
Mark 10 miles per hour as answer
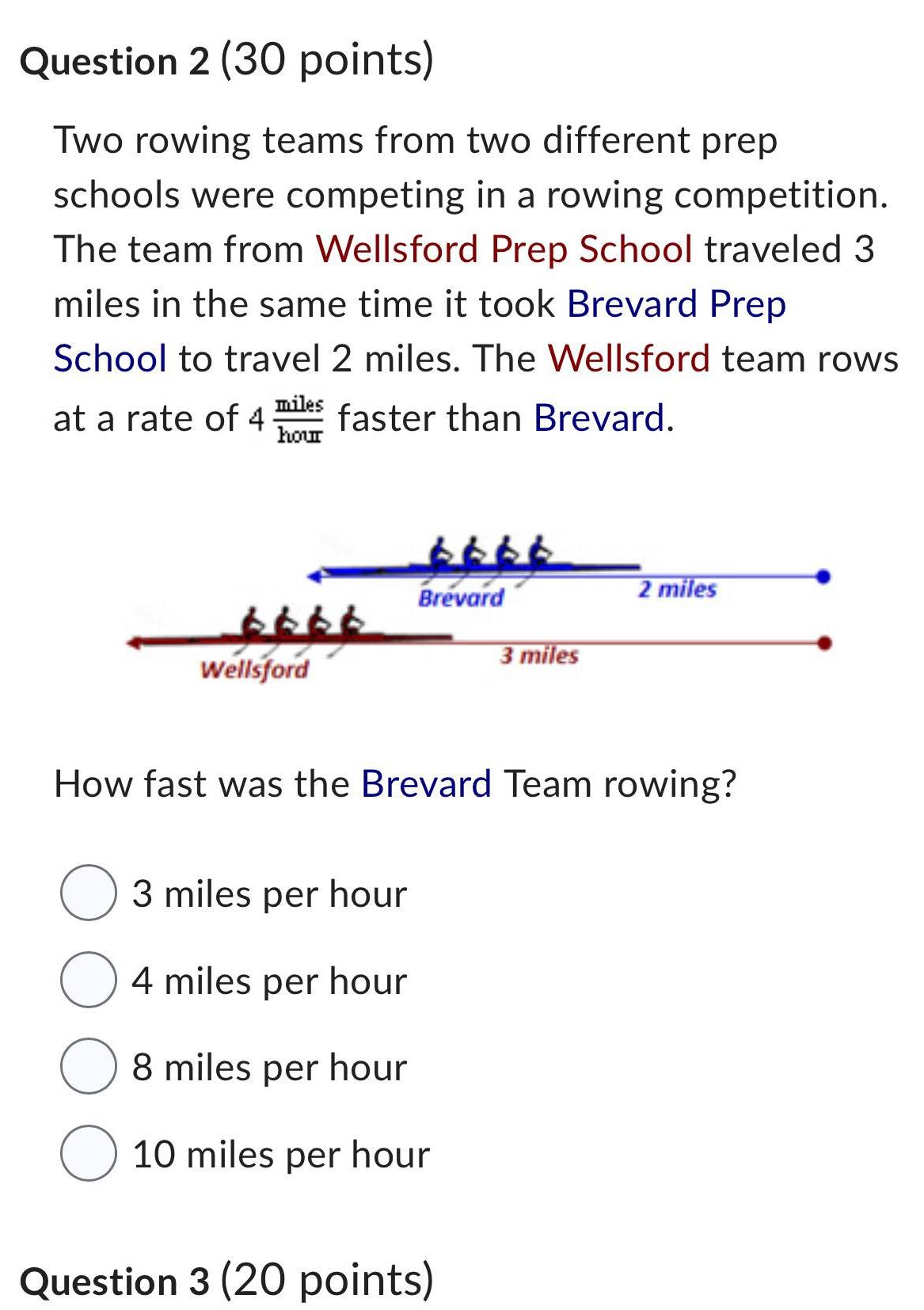point(89,1153)
